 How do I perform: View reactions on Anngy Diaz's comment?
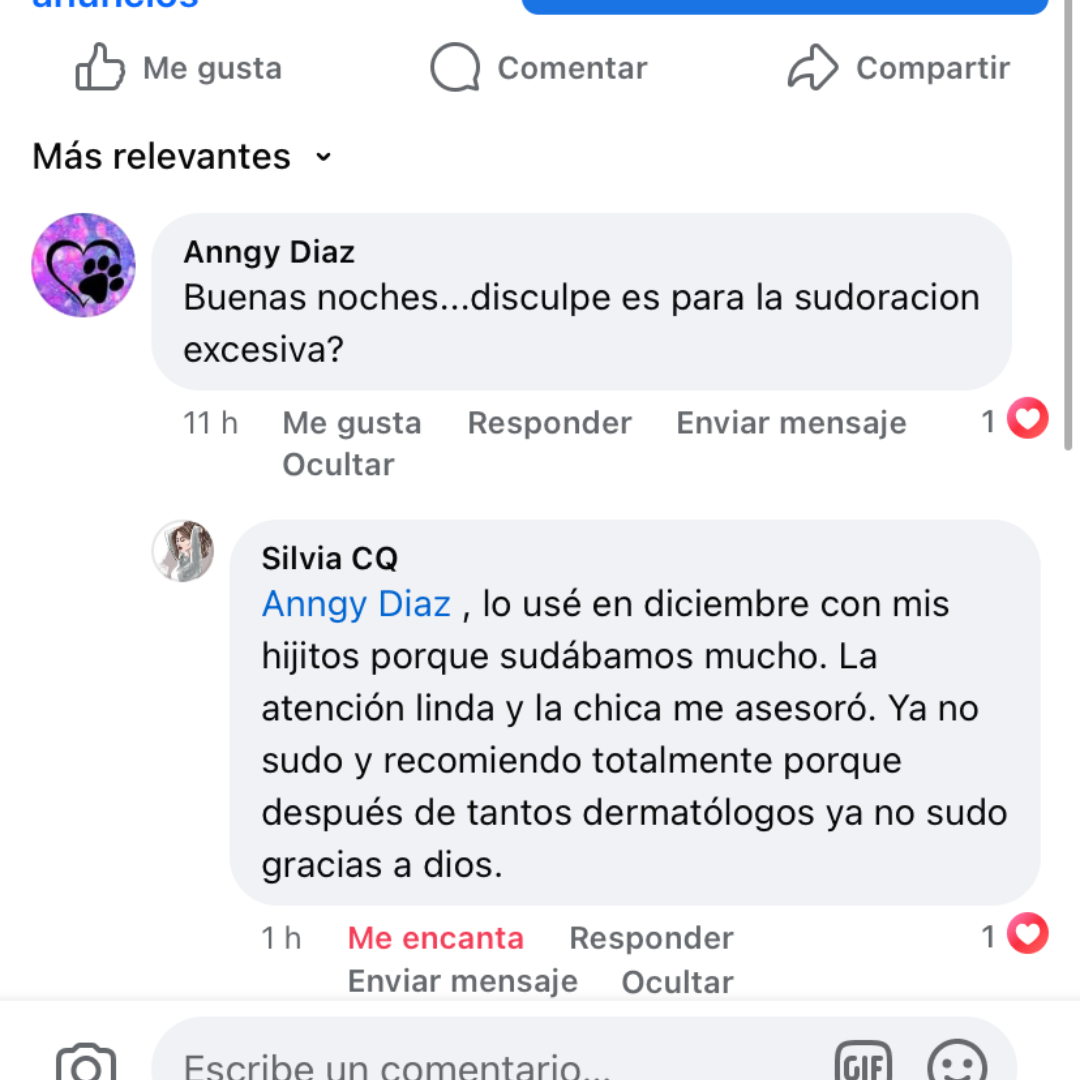tap(1015, 420)
